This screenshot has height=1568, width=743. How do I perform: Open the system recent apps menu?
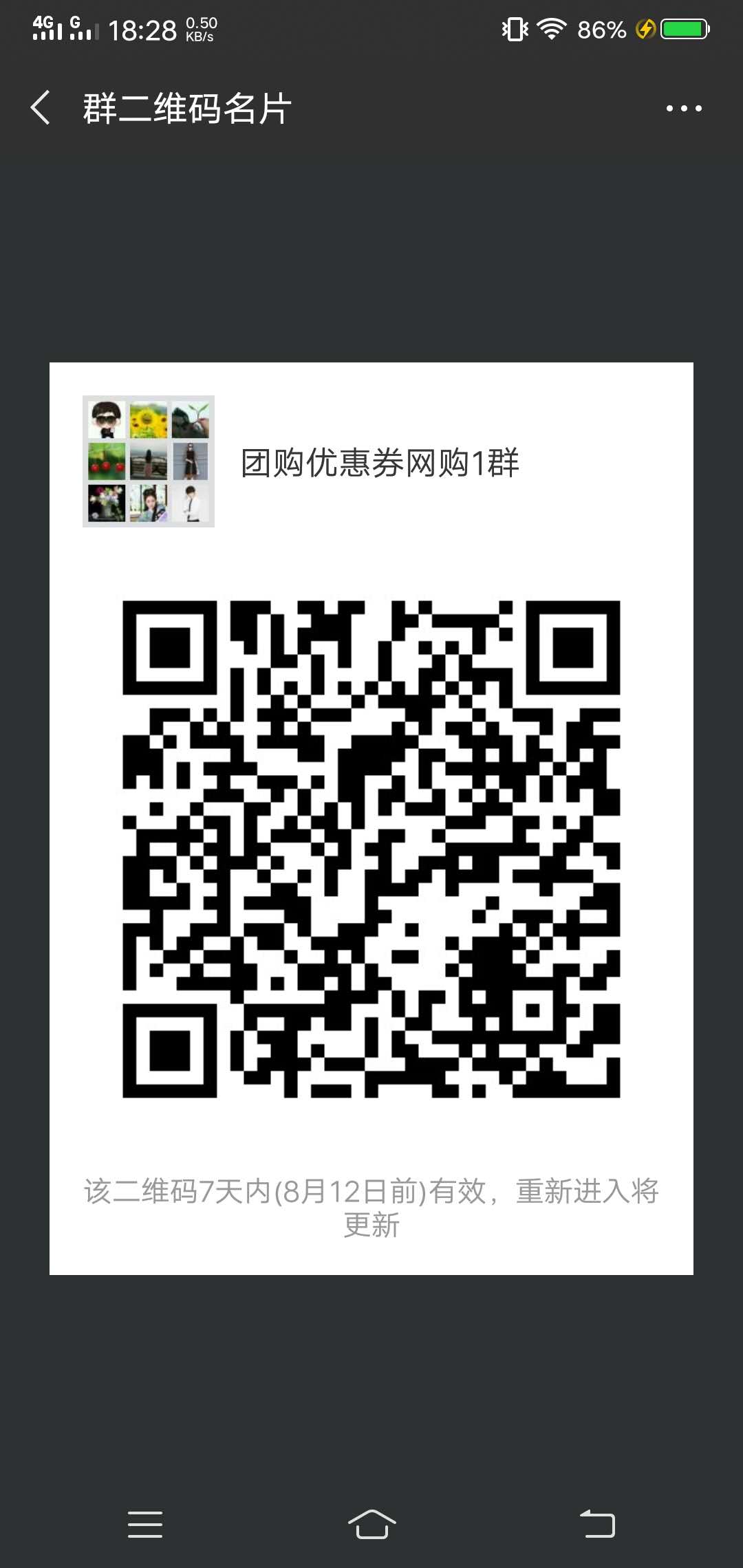[145, 1524]
